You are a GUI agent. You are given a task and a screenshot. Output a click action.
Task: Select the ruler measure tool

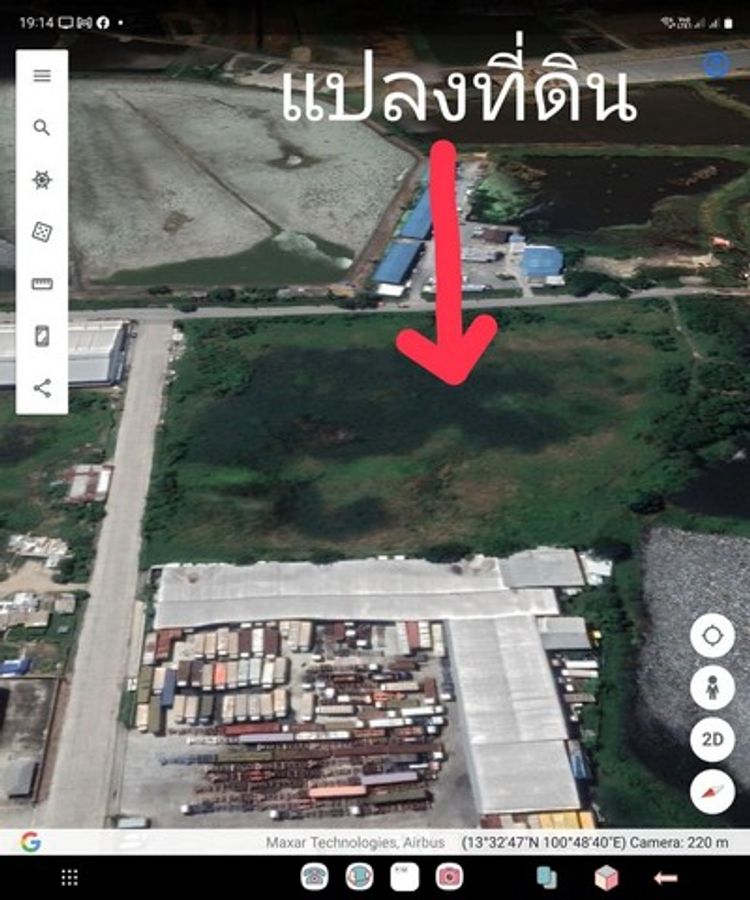42,284
